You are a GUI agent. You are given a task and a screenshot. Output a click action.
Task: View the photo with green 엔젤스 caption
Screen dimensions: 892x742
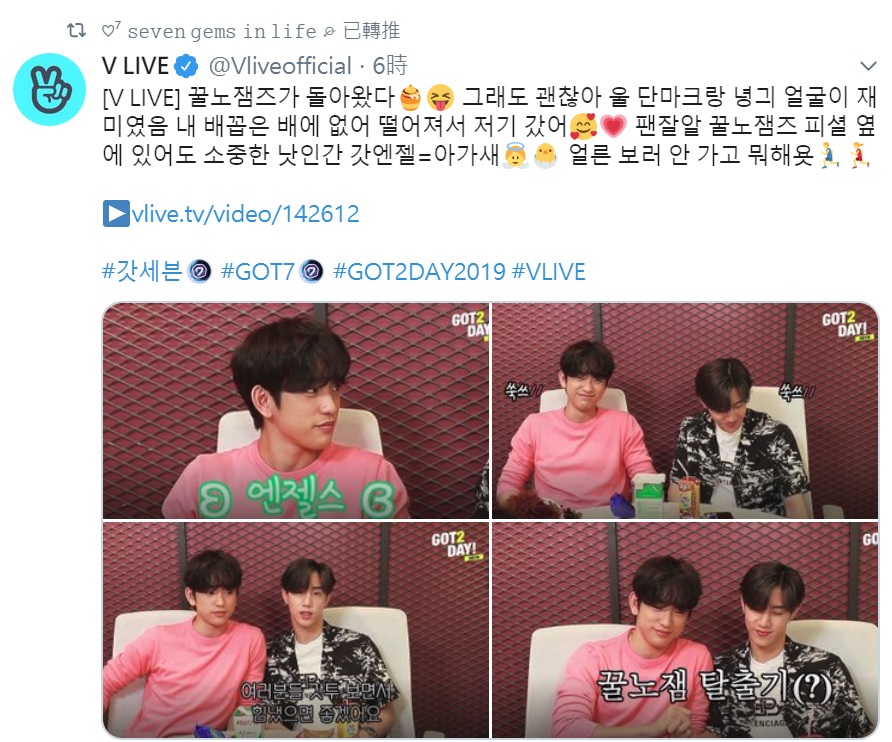(295, 411)
